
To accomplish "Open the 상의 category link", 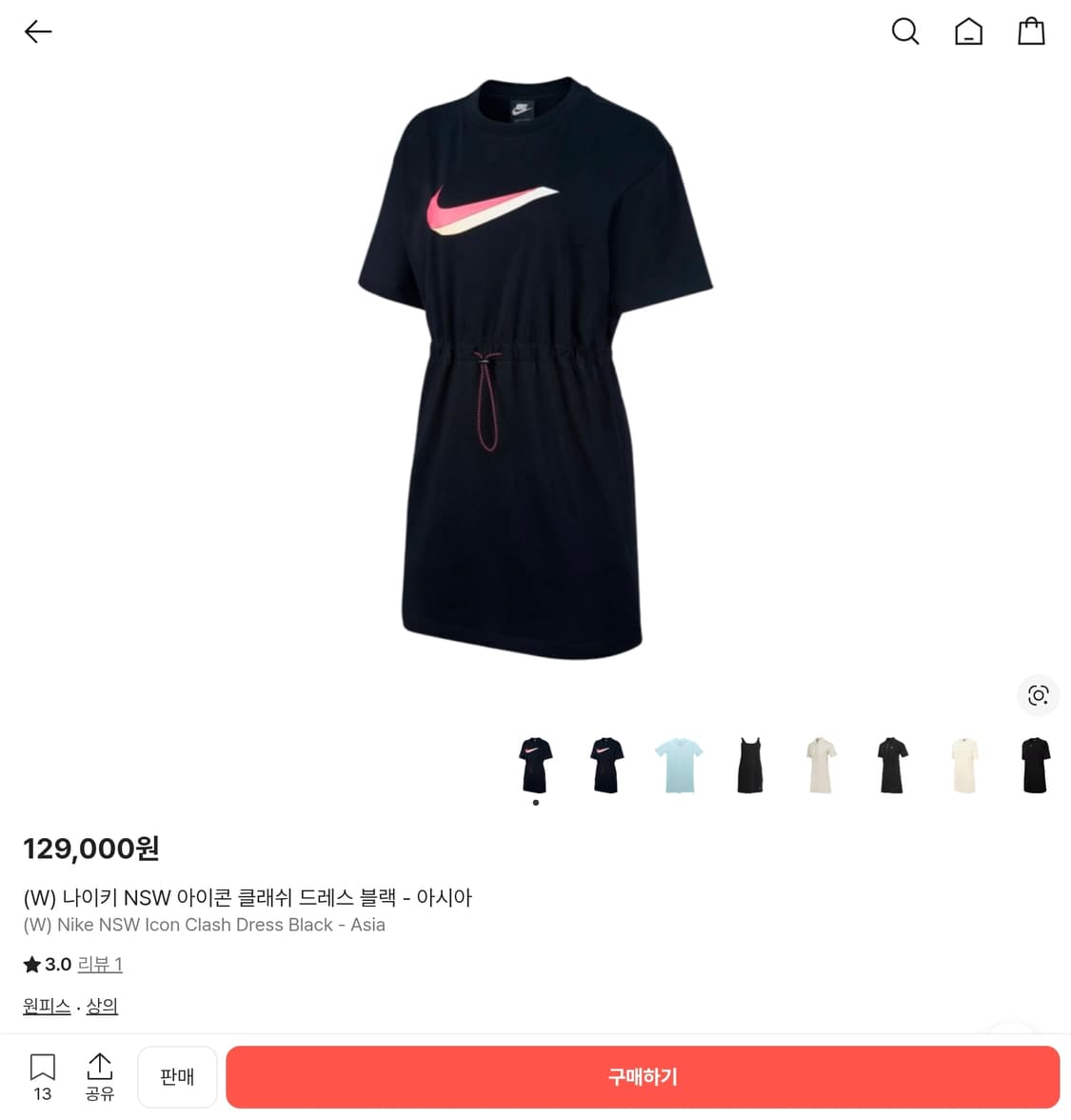I will [x=102, y=1005].
